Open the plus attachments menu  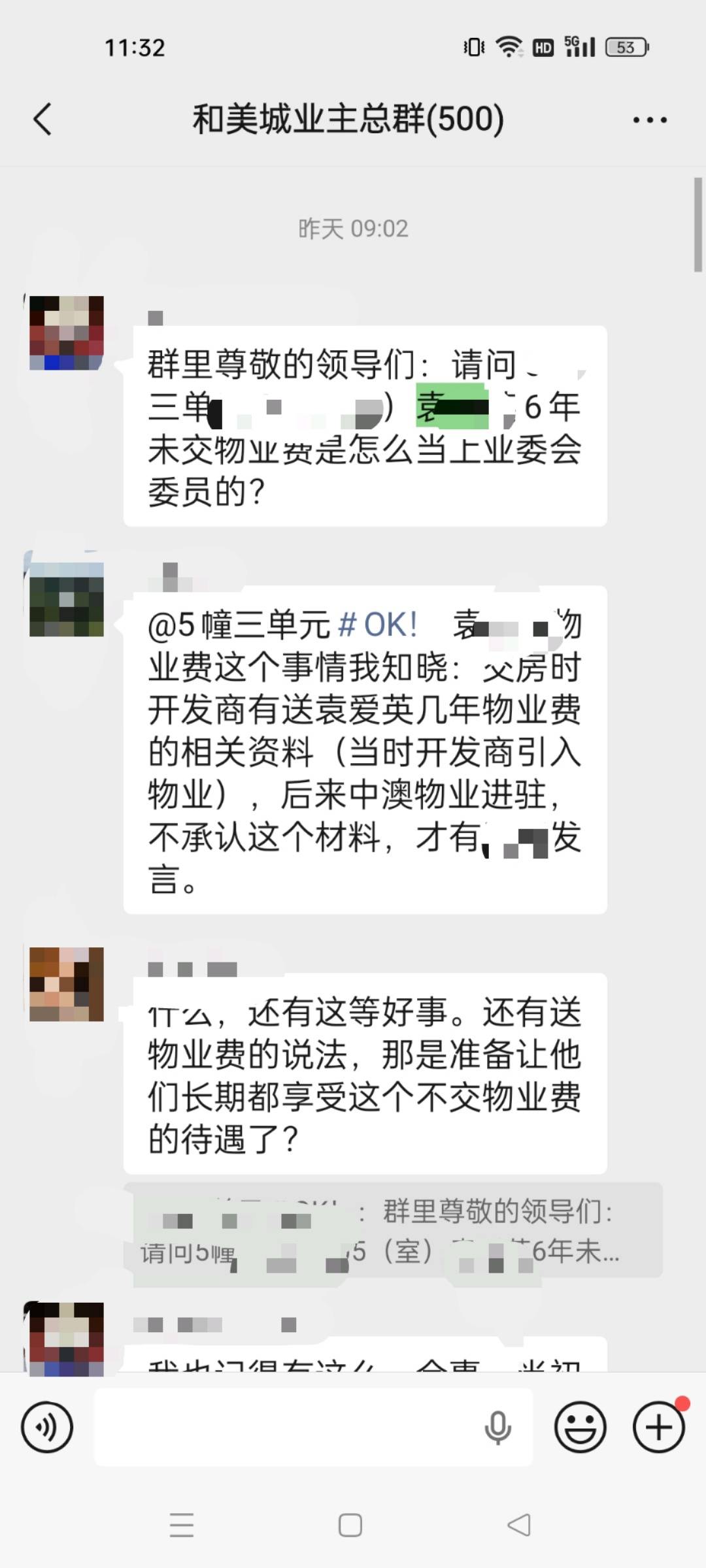click(x=658, y=1428)
